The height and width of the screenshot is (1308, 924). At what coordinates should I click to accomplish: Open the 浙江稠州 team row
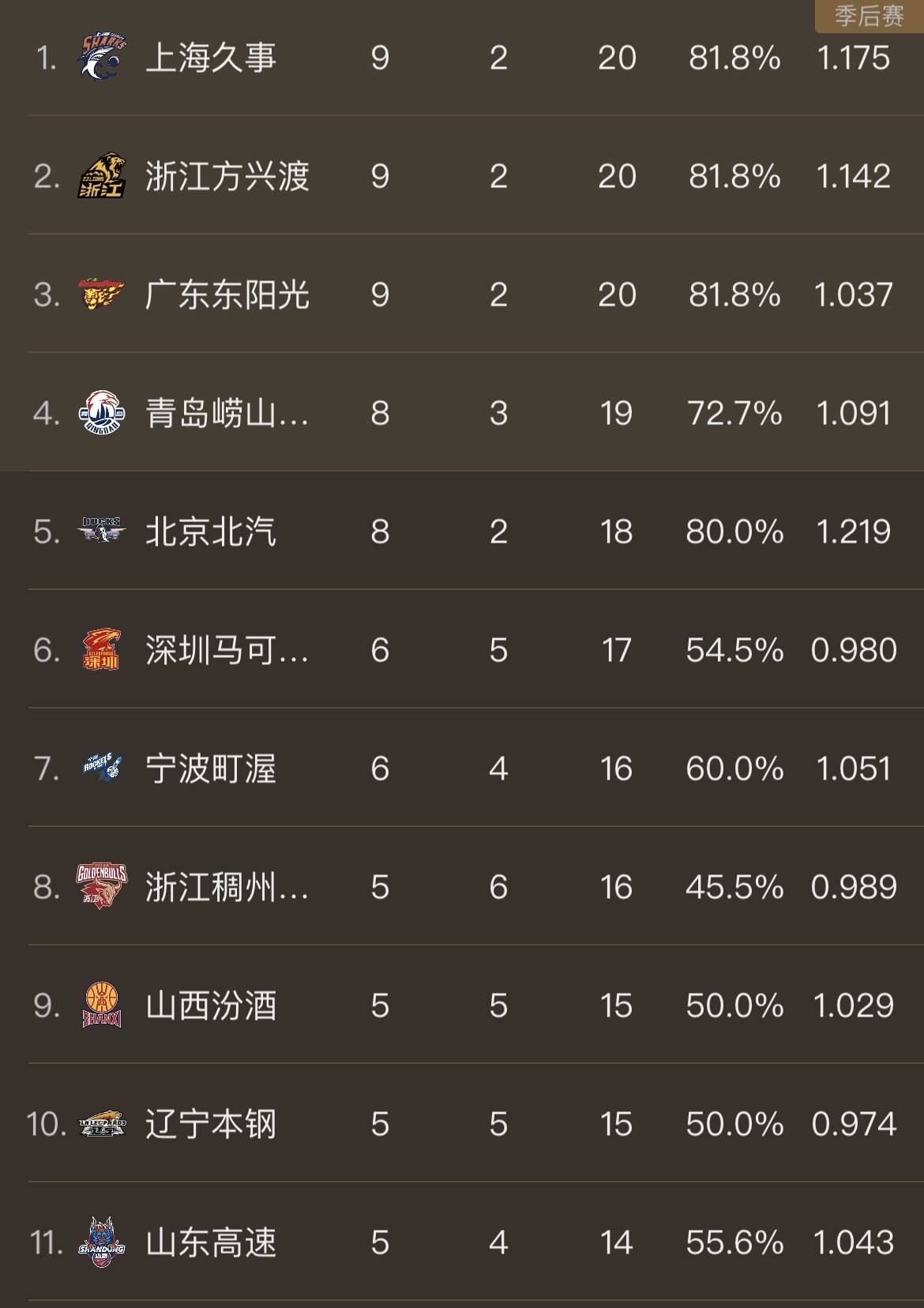pos(227,887)
